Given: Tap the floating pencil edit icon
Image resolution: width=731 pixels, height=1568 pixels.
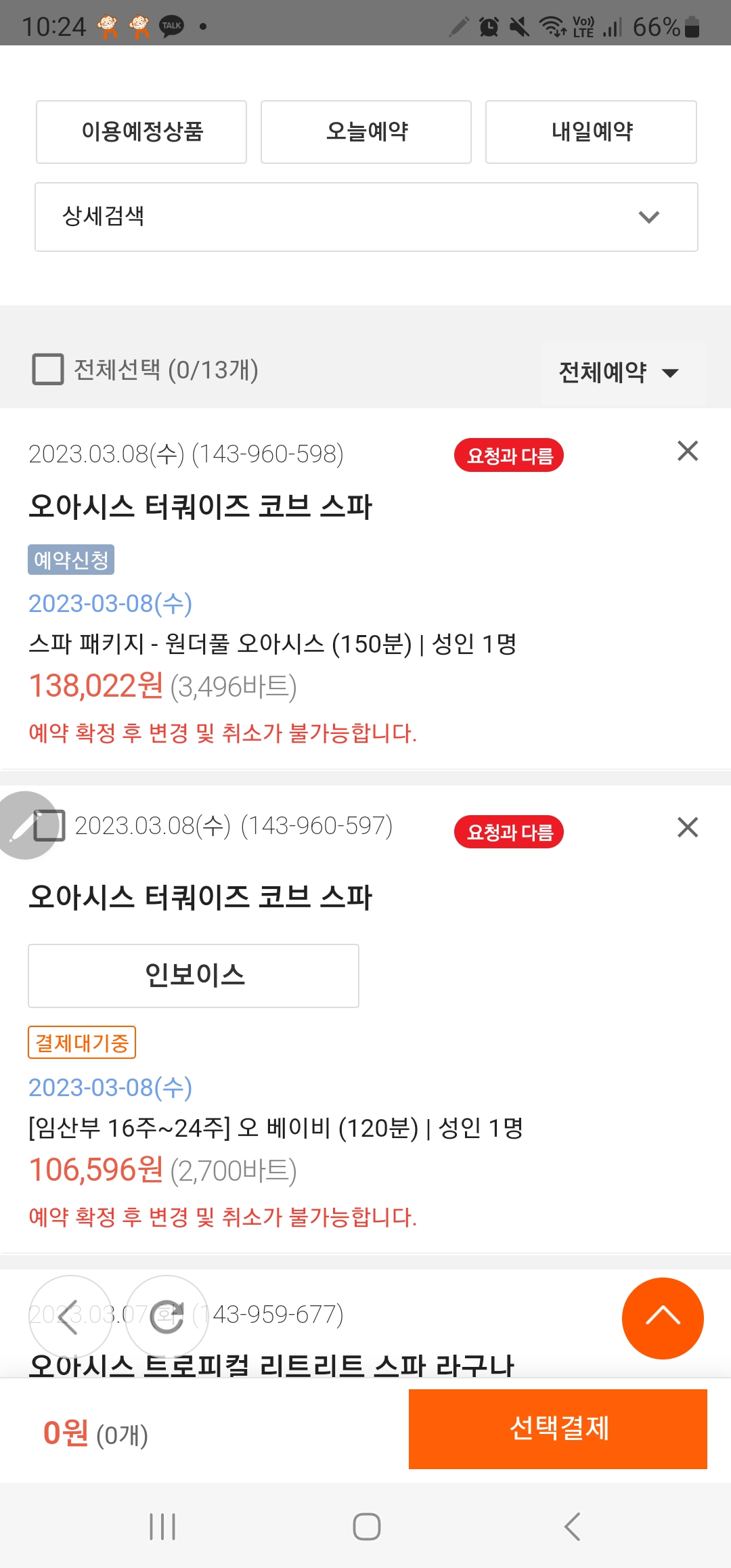Looking at the screenshot, I should coord(25,825).
